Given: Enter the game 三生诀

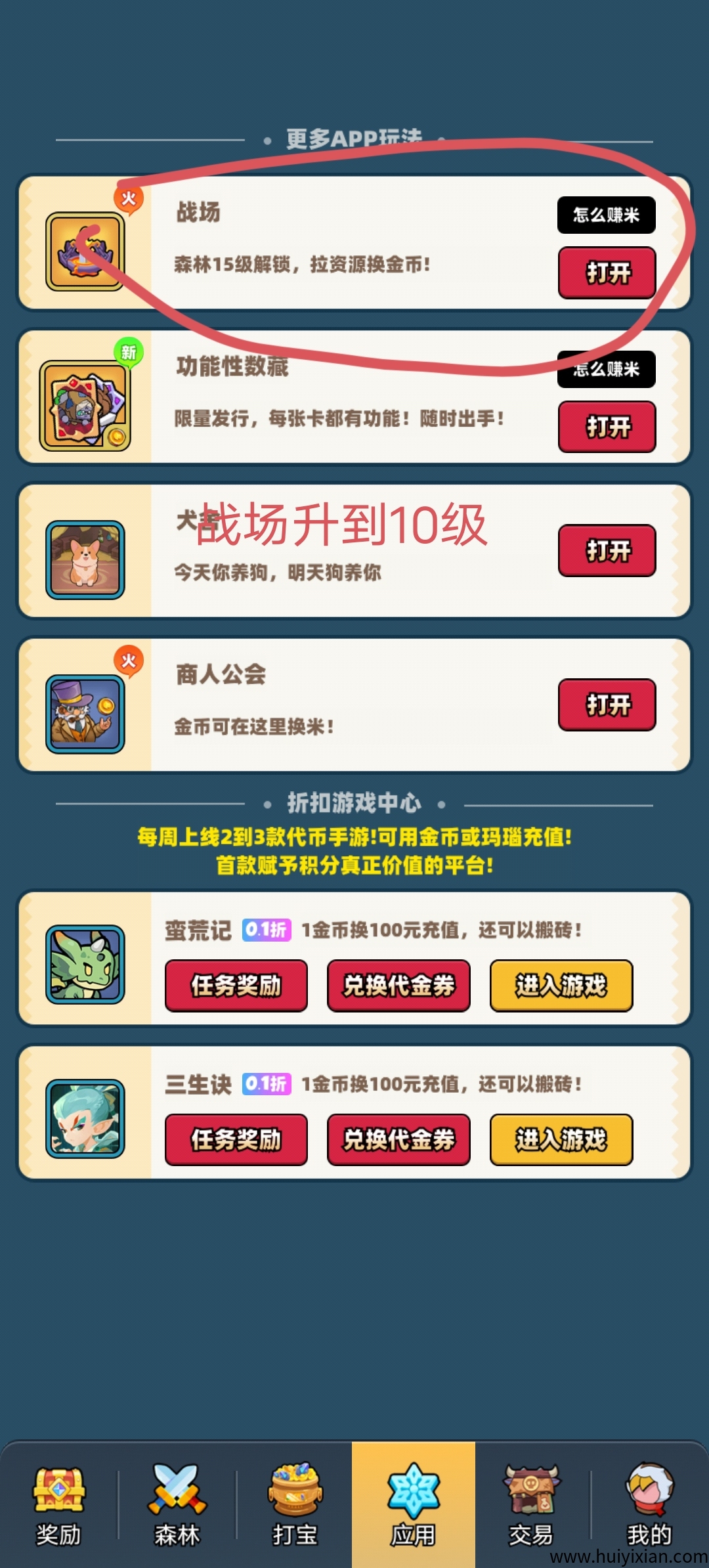Looking at the screenshot, I should click(561, 1139).
